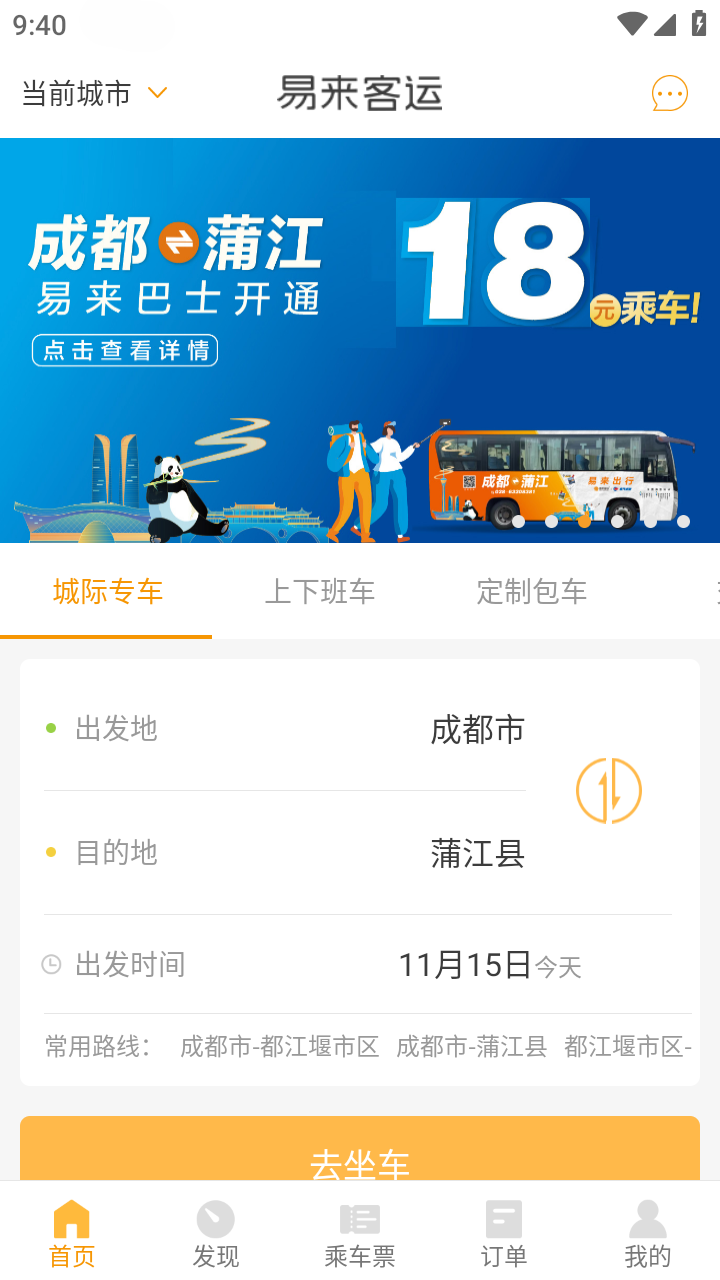Open the messages chat bubble icon
720x1280 pixels.
click(669, 94)
